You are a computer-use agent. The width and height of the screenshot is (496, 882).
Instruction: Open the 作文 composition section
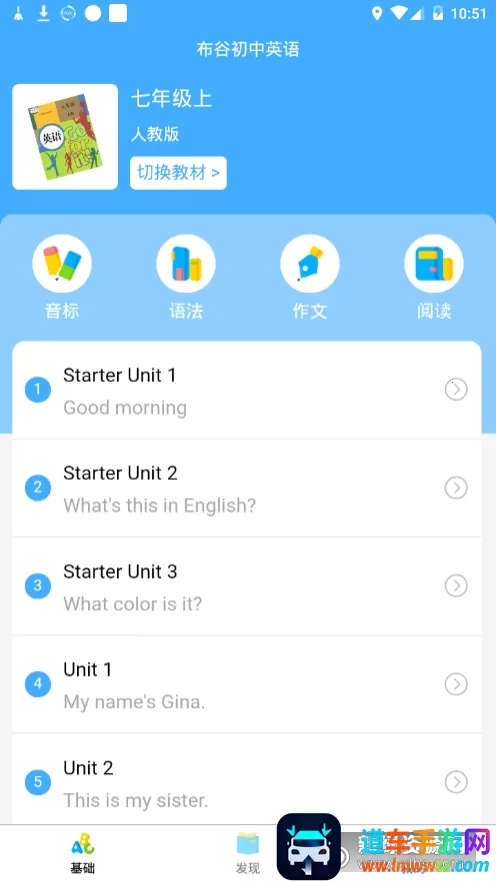pos(310,277)
